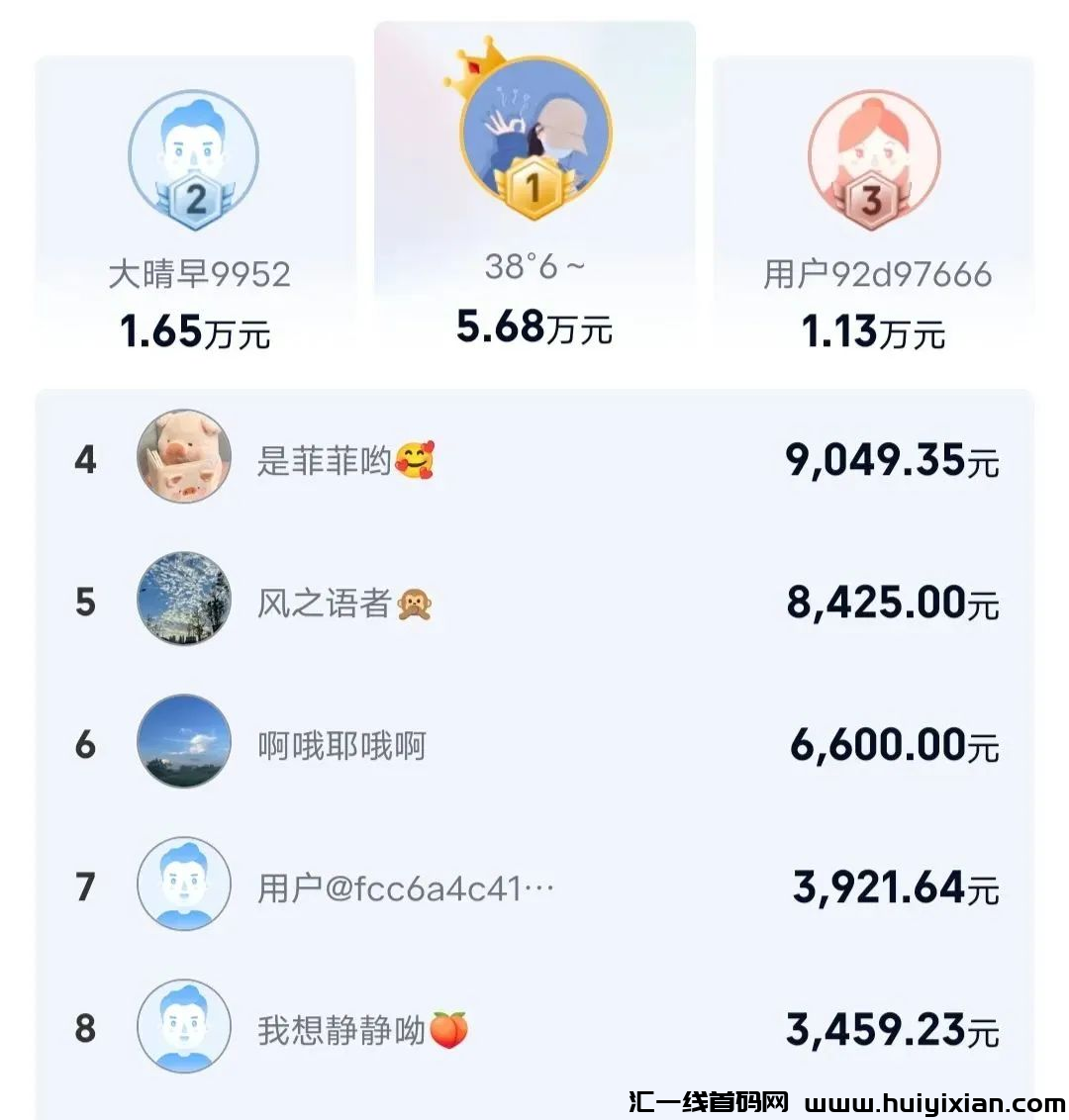Click the peach emoji beside 我想静静呦
Screen dimensions: 1069x1120
tap(450, 1029)
